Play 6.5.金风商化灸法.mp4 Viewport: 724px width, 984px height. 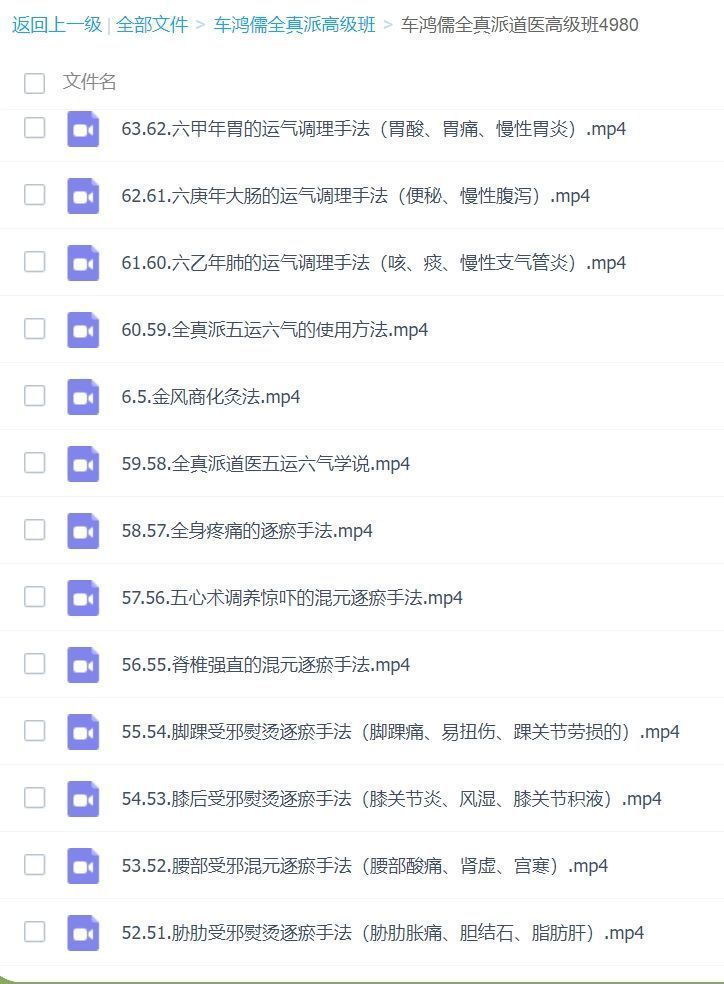(211, 397)
